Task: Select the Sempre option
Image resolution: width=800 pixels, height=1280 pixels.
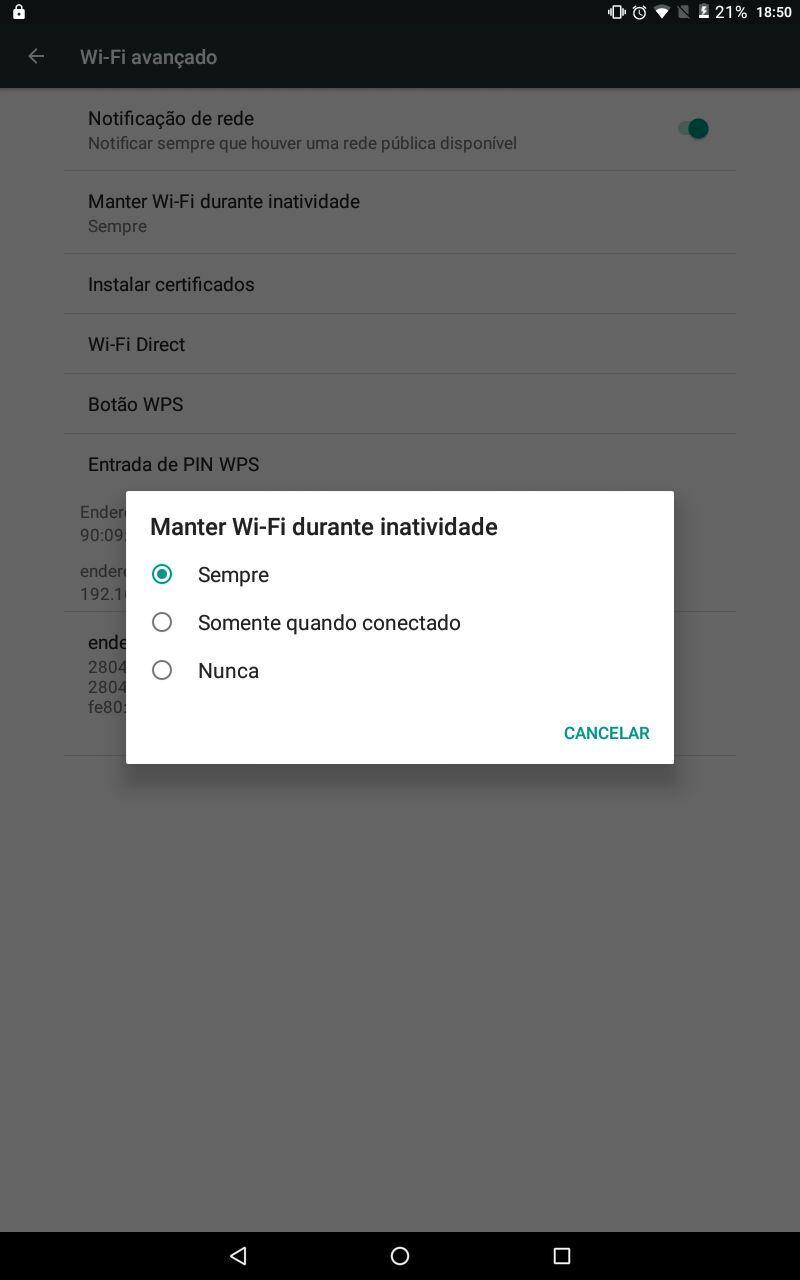Action: 399,574
